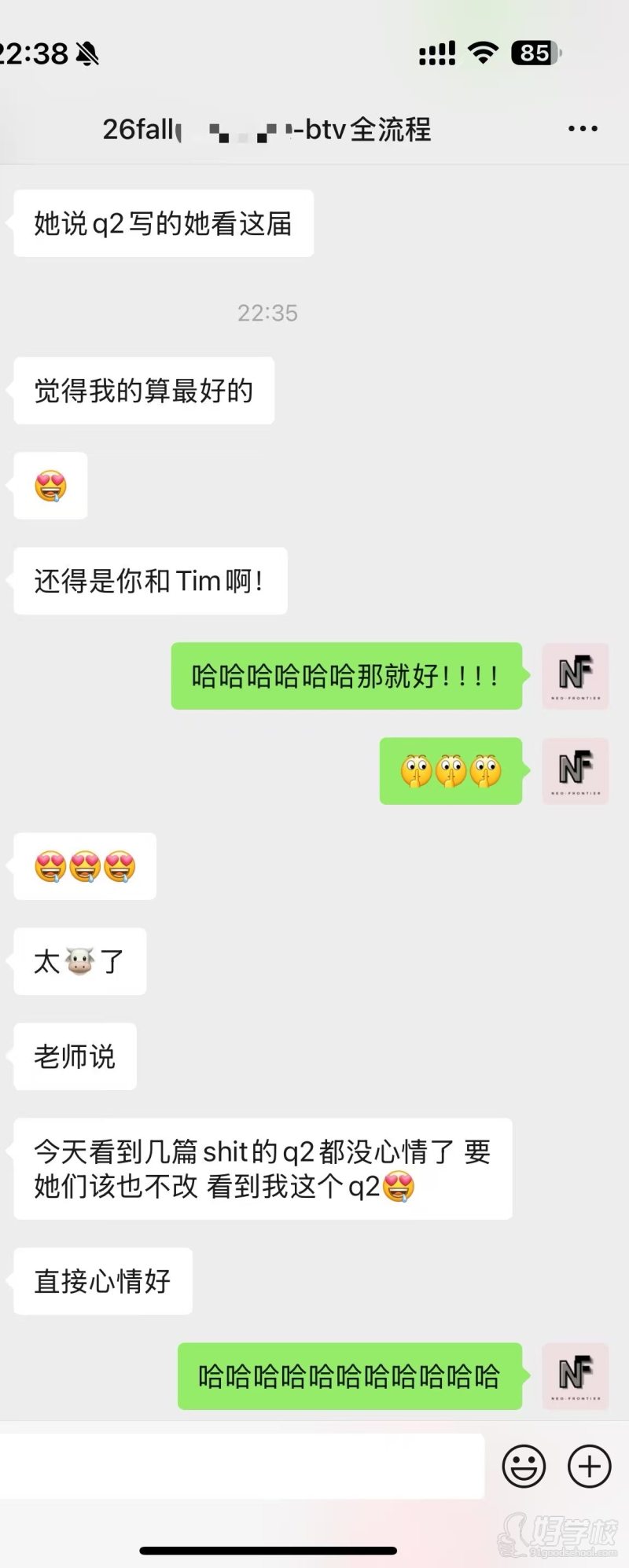629x1568 pixels.
Task: Select the message 还得是你和Tim啊!
Action: (149, 581)
